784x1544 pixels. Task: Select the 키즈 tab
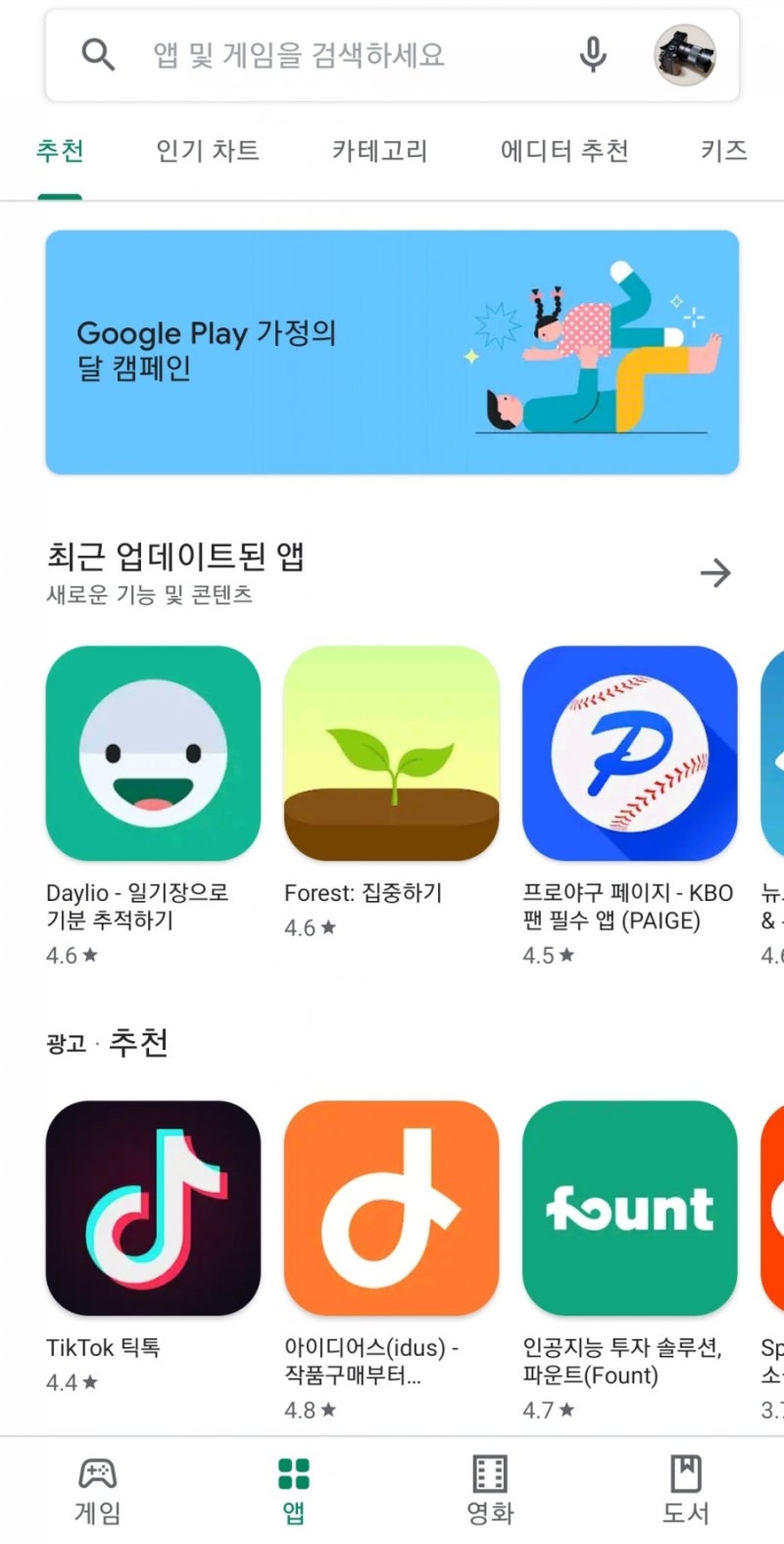[x=724, y=151]
